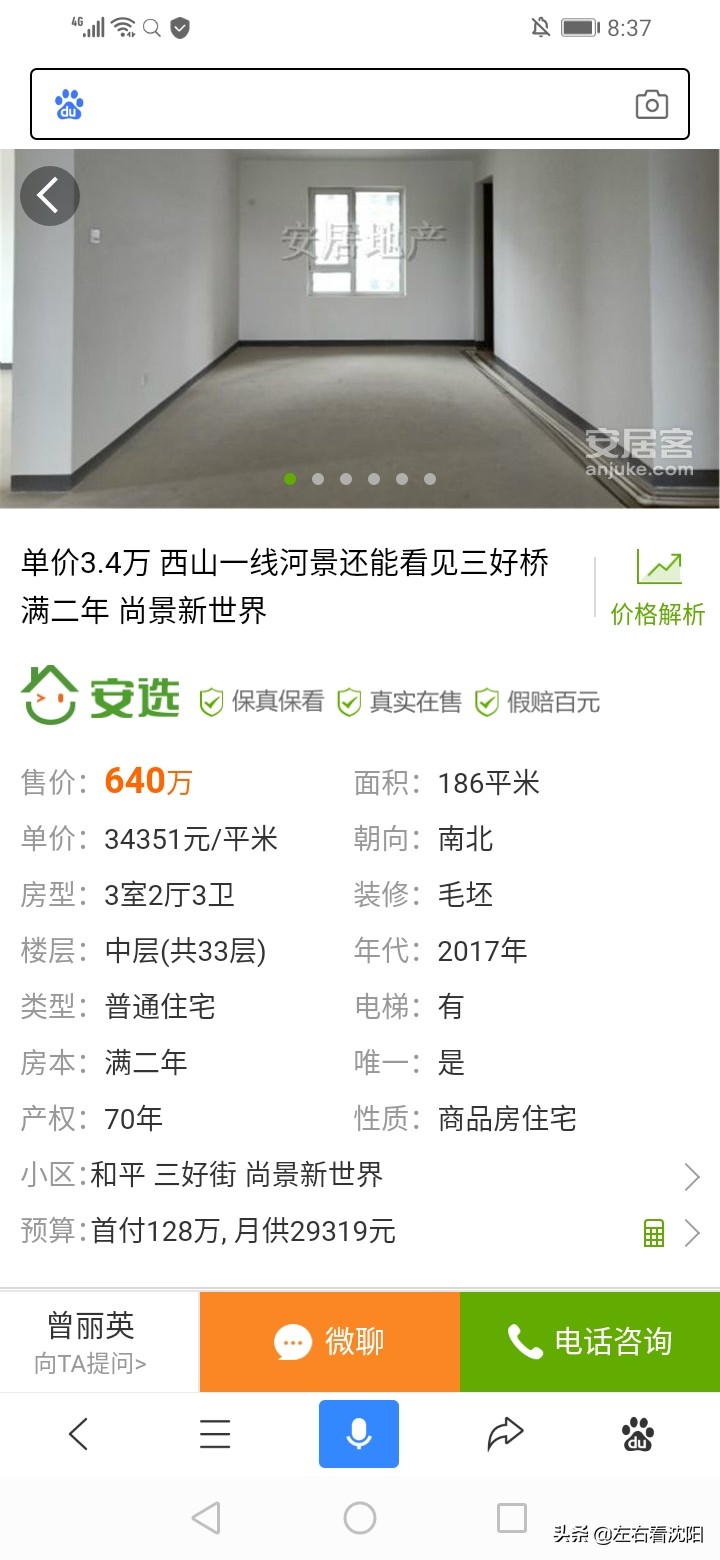Call the agent via 电话咨询
Image resolution: width=720 pixels, height=1560 pixels.
589,1341
